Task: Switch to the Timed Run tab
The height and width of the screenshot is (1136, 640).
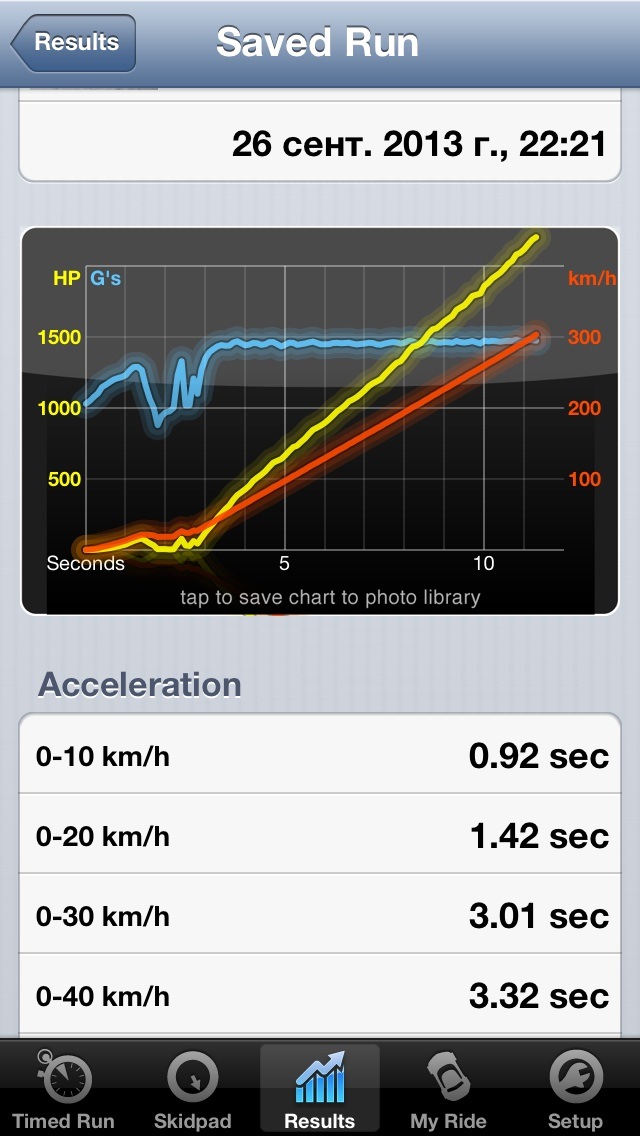Action: coord(64,1090)
